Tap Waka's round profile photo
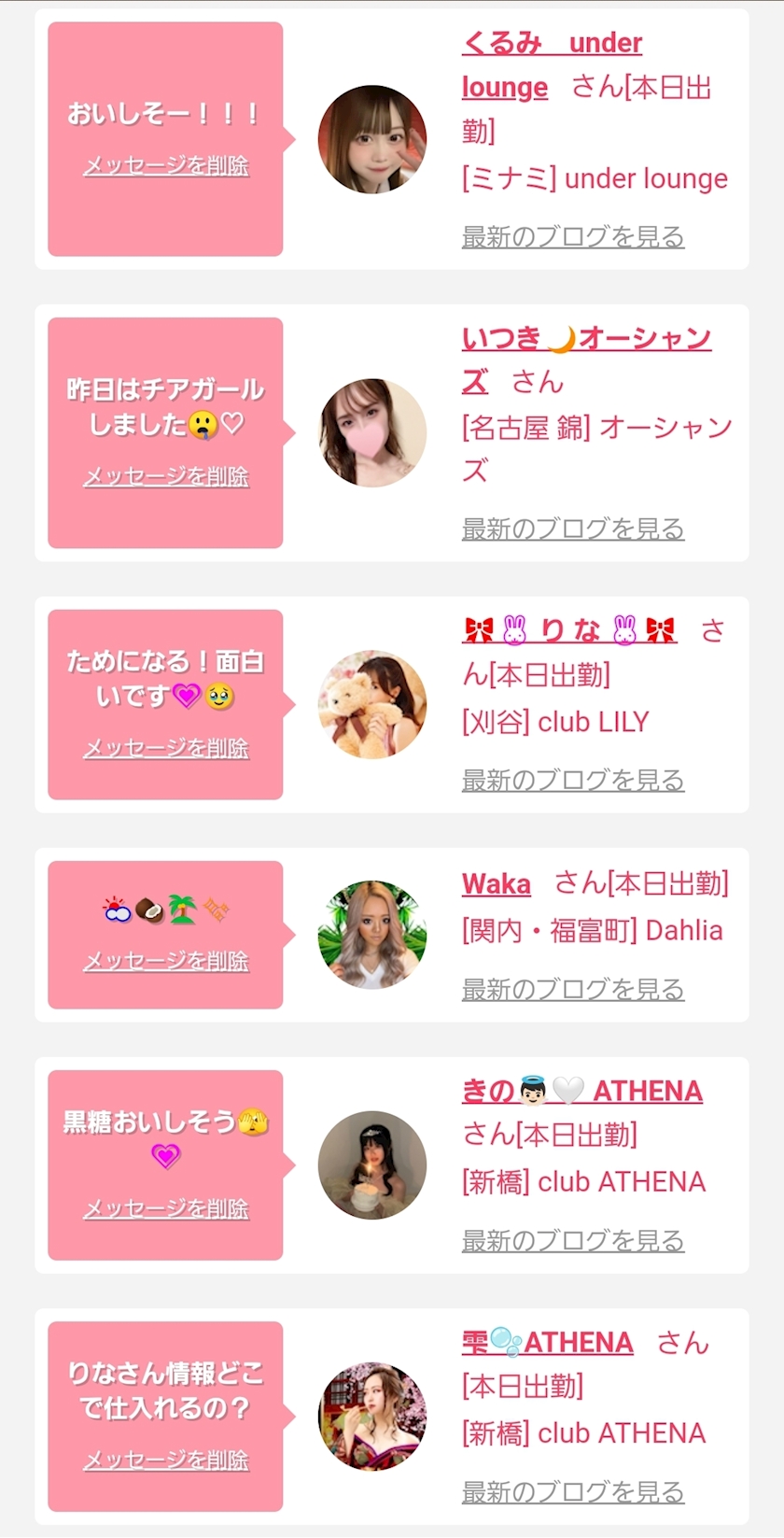Image resolution: width=784 pixels, height=1538 pixels. [372, 935]
